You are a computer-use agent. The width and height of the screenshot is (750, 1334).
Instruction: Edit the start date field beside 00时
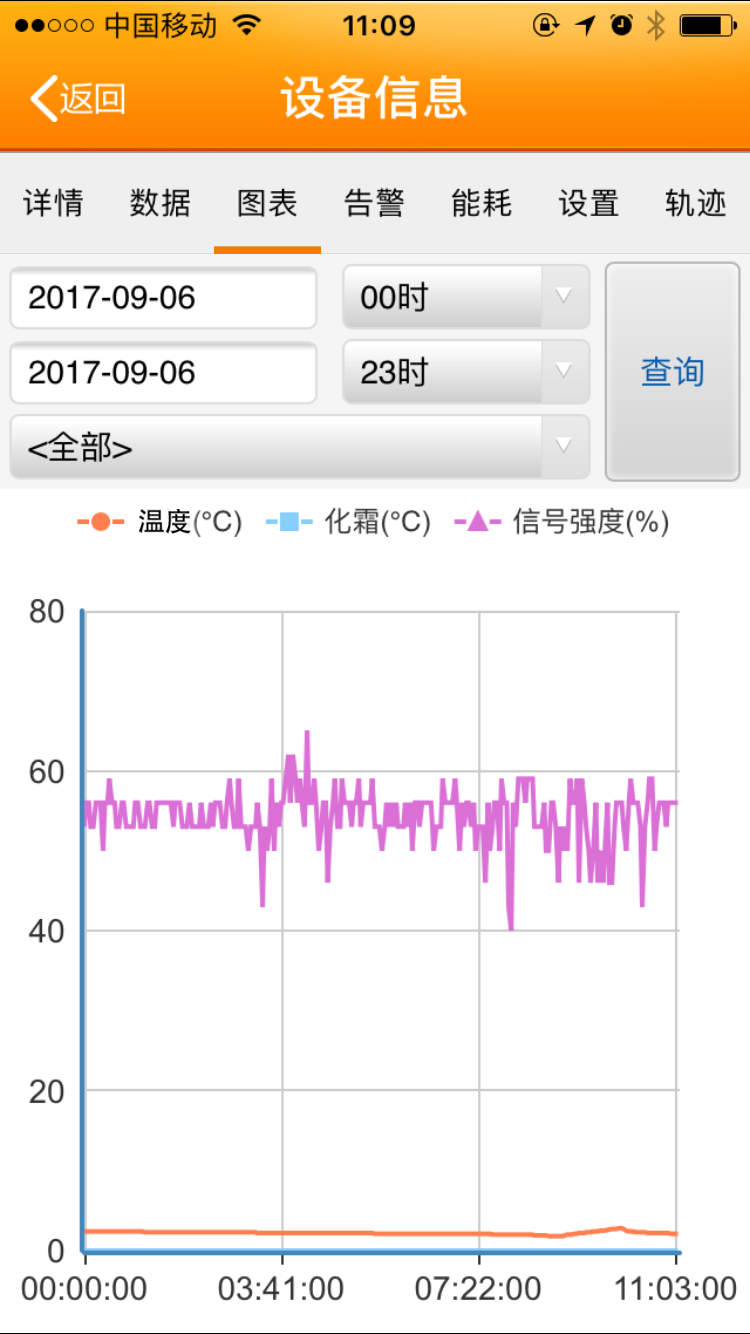(164, 298)
